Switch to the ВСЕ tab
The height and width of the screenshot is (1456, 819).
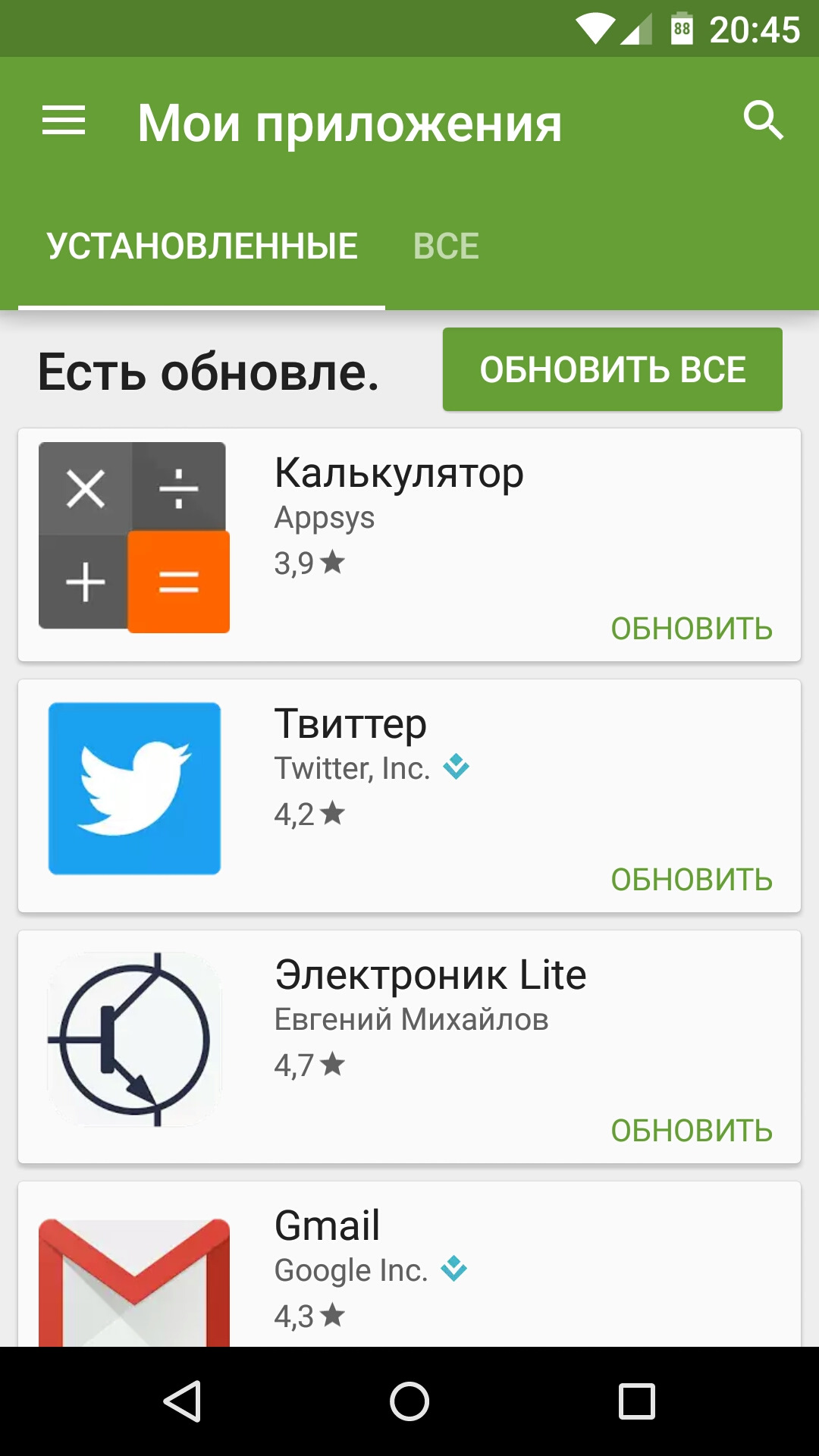[x=446, y=246]
